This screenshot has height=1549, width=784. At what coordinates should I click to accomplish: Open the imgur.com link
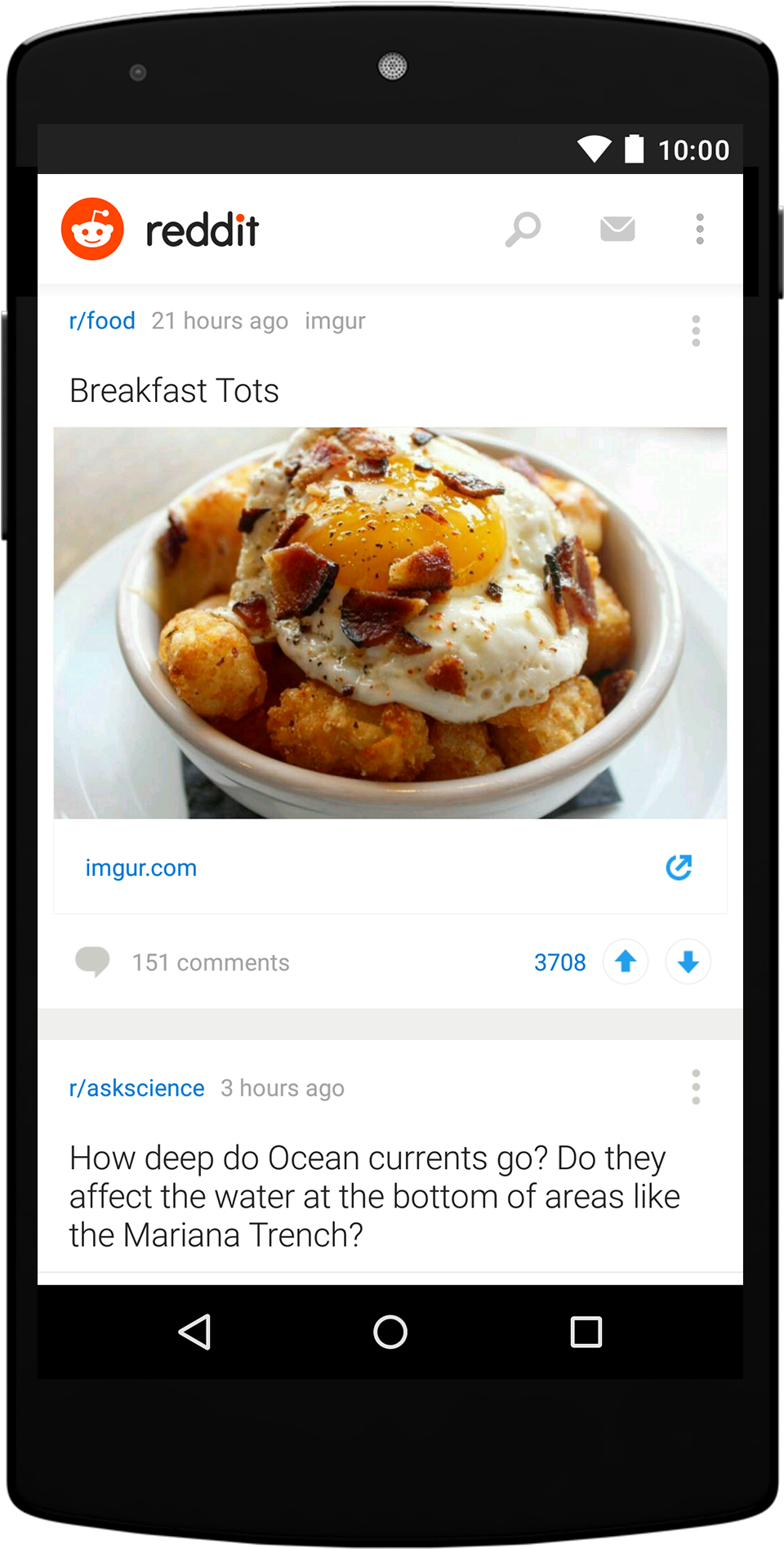point(141,868)
